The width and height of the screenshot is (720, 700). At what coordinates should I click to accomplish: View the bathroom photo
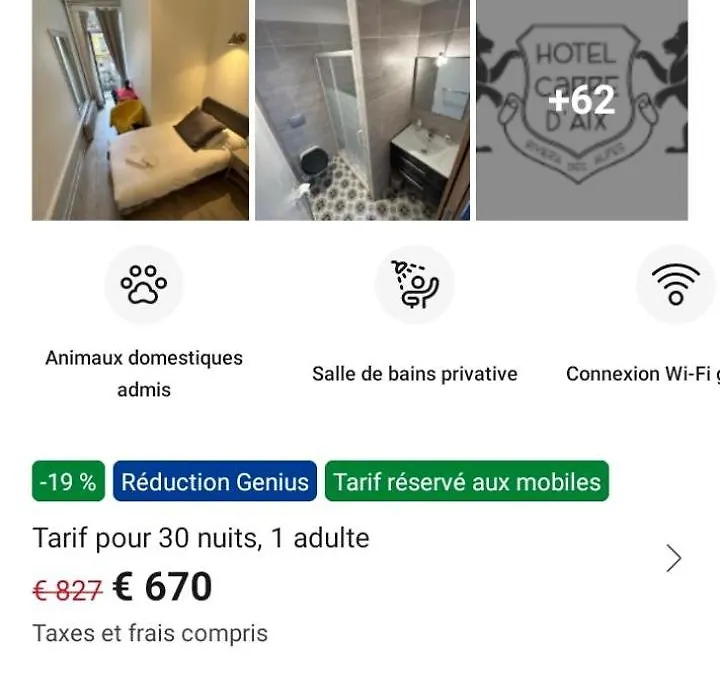[x=362, y=110]
